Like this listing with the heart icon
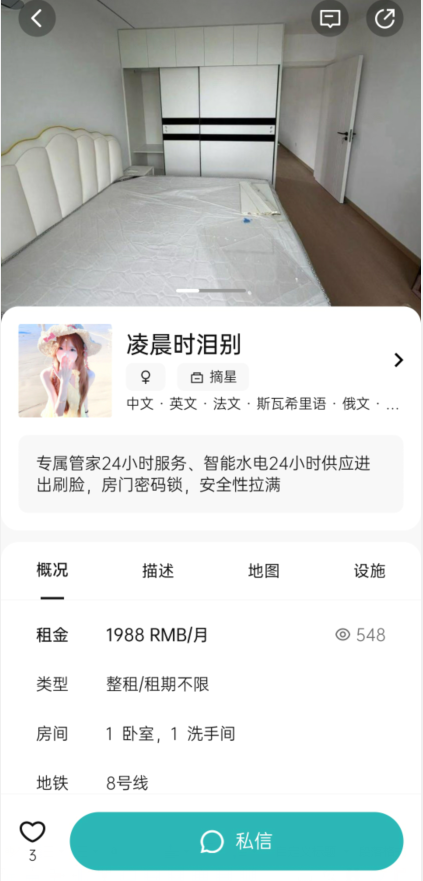423x881 pixels. pyautogui.click(x=33, y=832)
